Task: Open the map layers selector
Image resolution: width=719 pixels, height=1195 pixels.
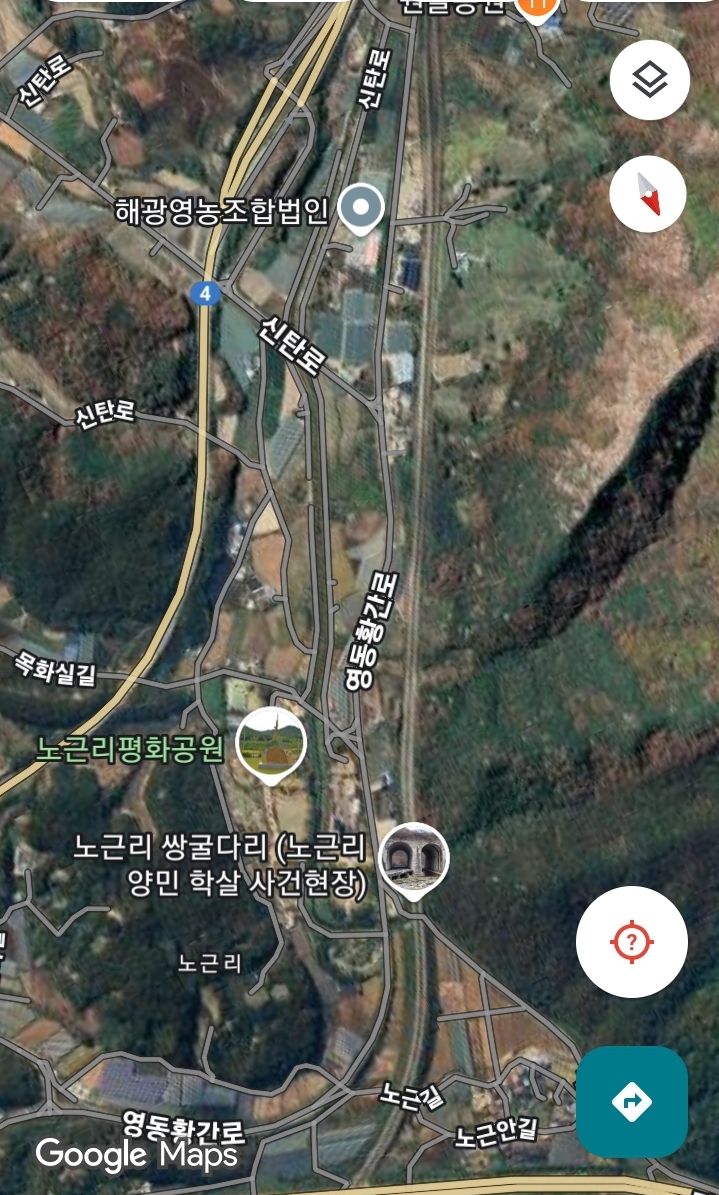Action: click(x=650, y=80)
